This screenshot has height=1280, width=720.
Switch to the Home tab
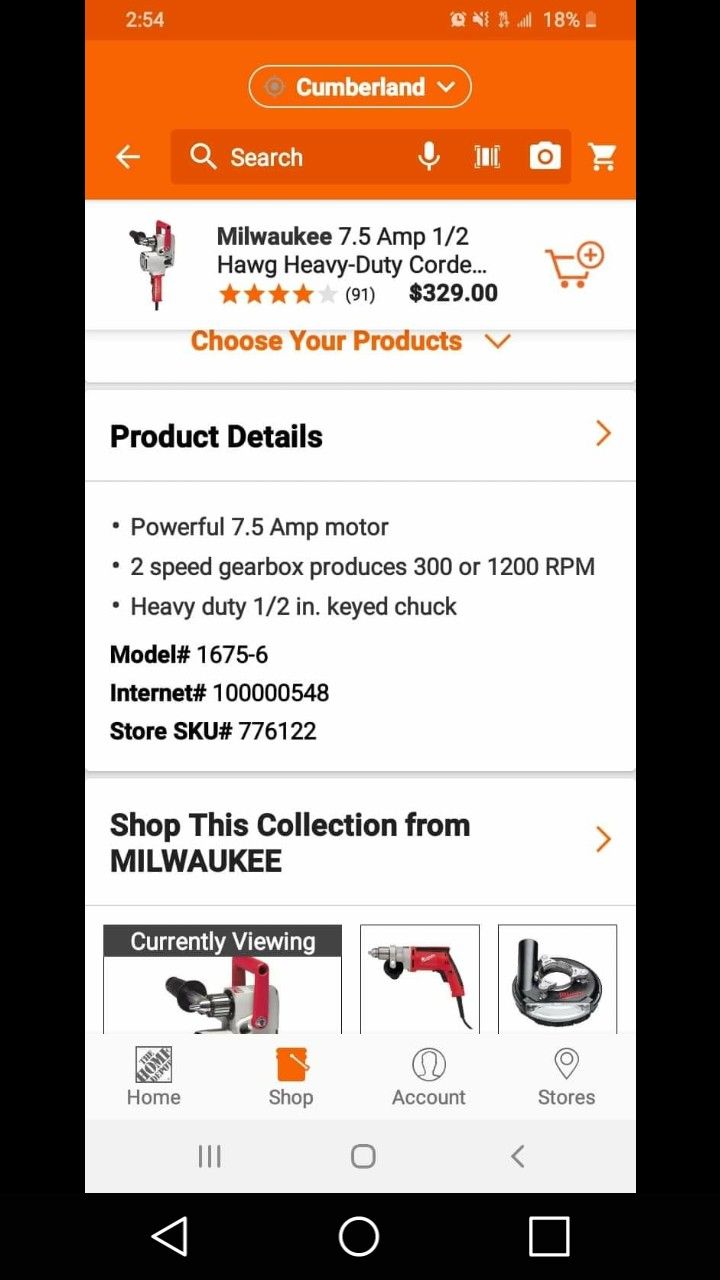[x=153, y=1076]
